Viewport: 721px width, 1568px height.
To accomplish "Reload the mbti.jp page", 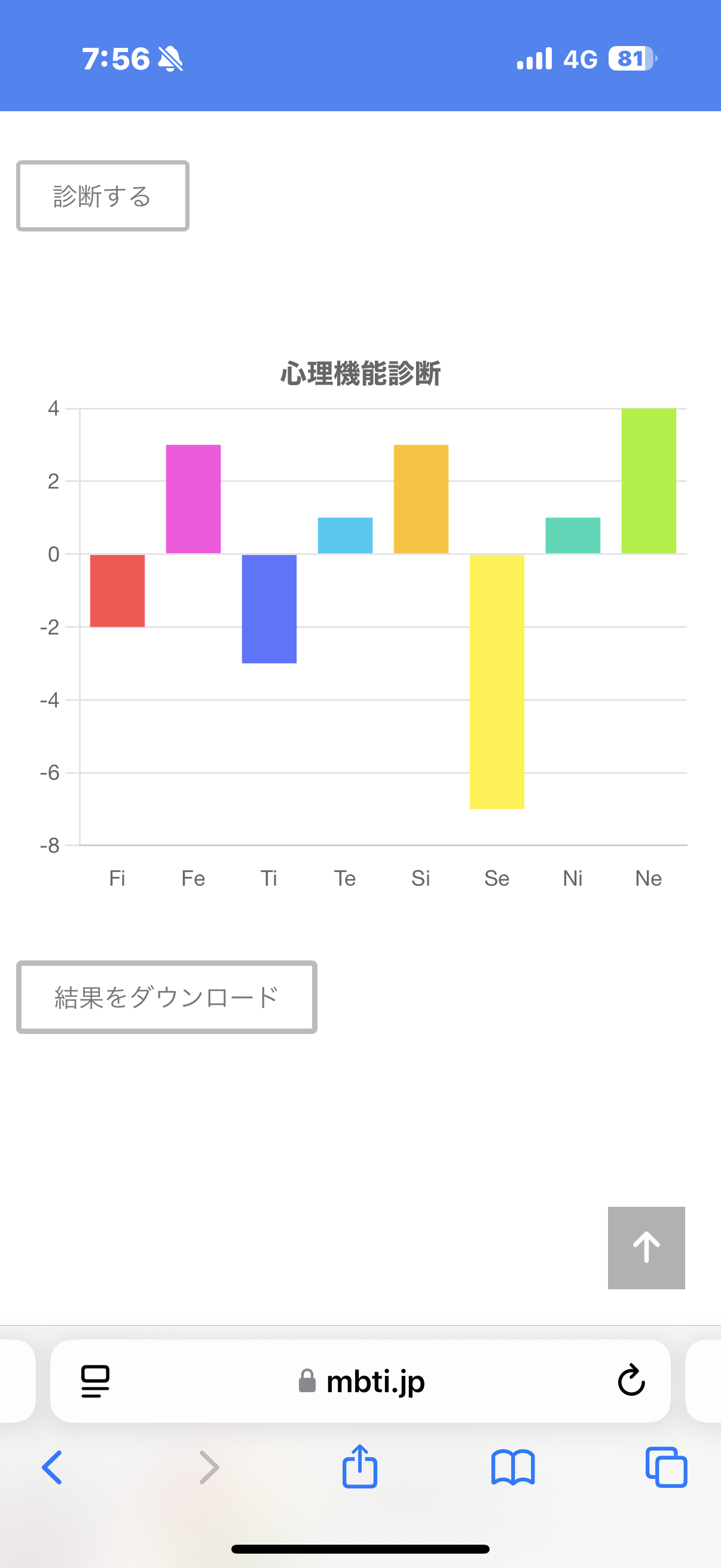I will click(631, 1380).
